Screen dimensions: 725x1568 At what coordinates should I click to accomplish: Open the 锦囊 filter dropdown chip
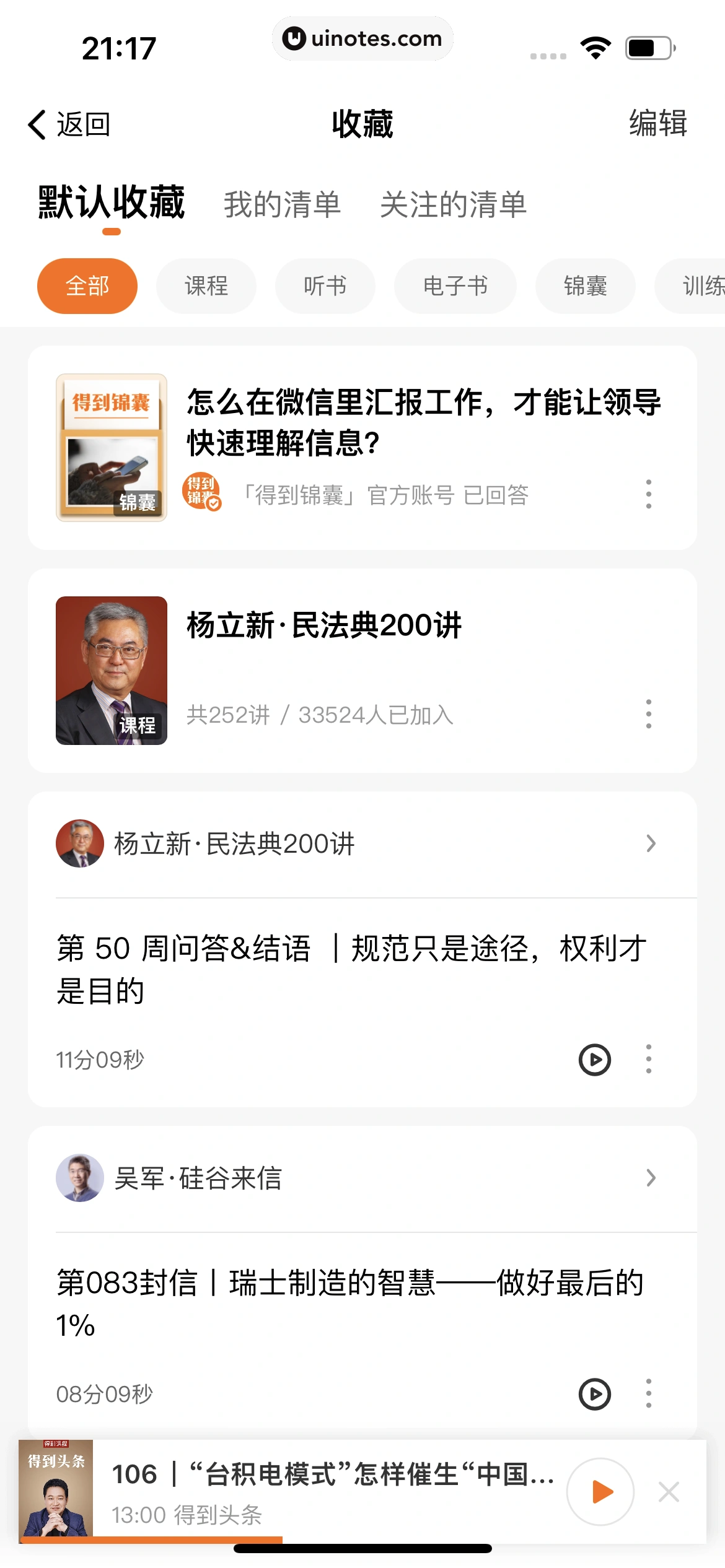(585, 285)
